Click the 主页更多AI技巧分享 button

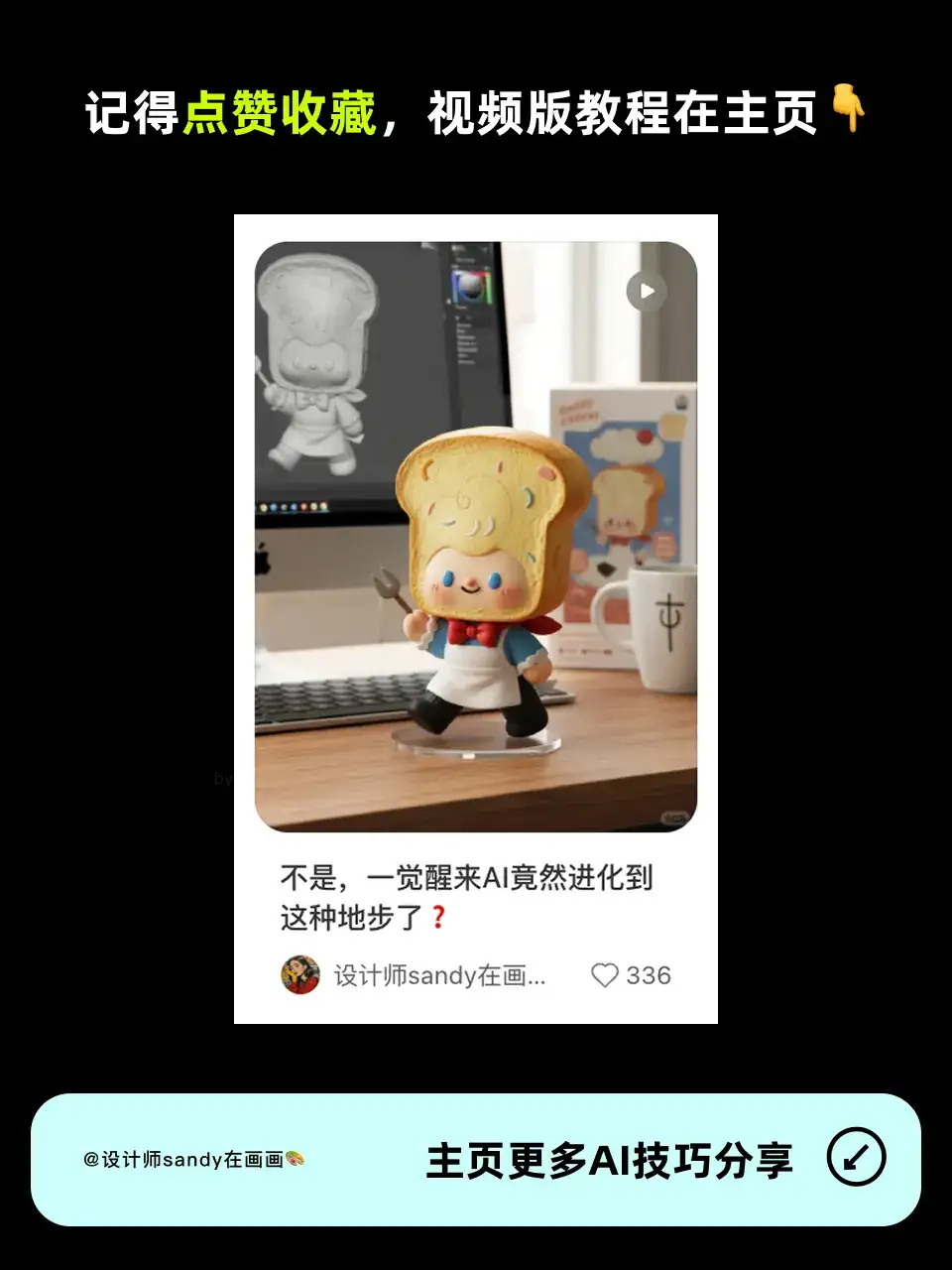(x=608, y=1157)
